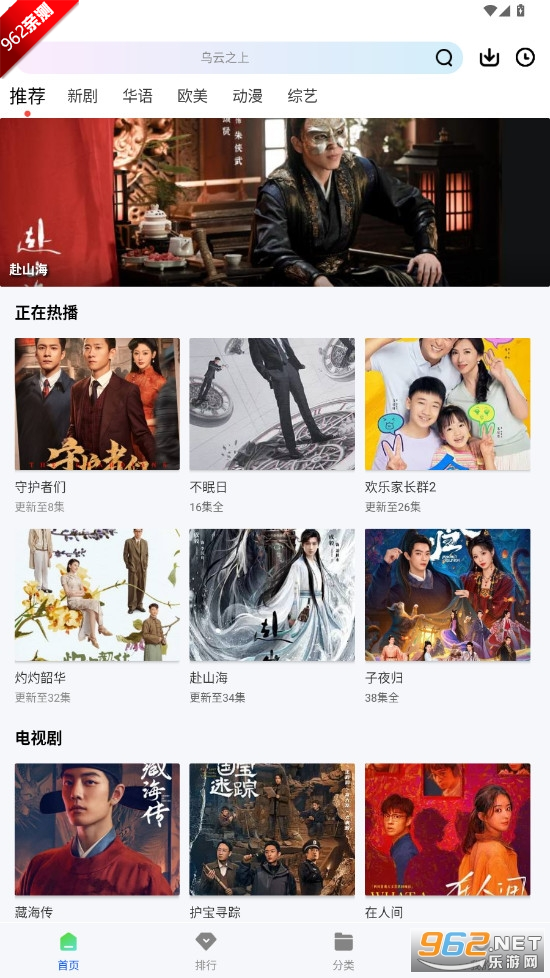This screenshot has width=550, height=978.
Task: Open the 子夜归 show card
Action: 448,617
